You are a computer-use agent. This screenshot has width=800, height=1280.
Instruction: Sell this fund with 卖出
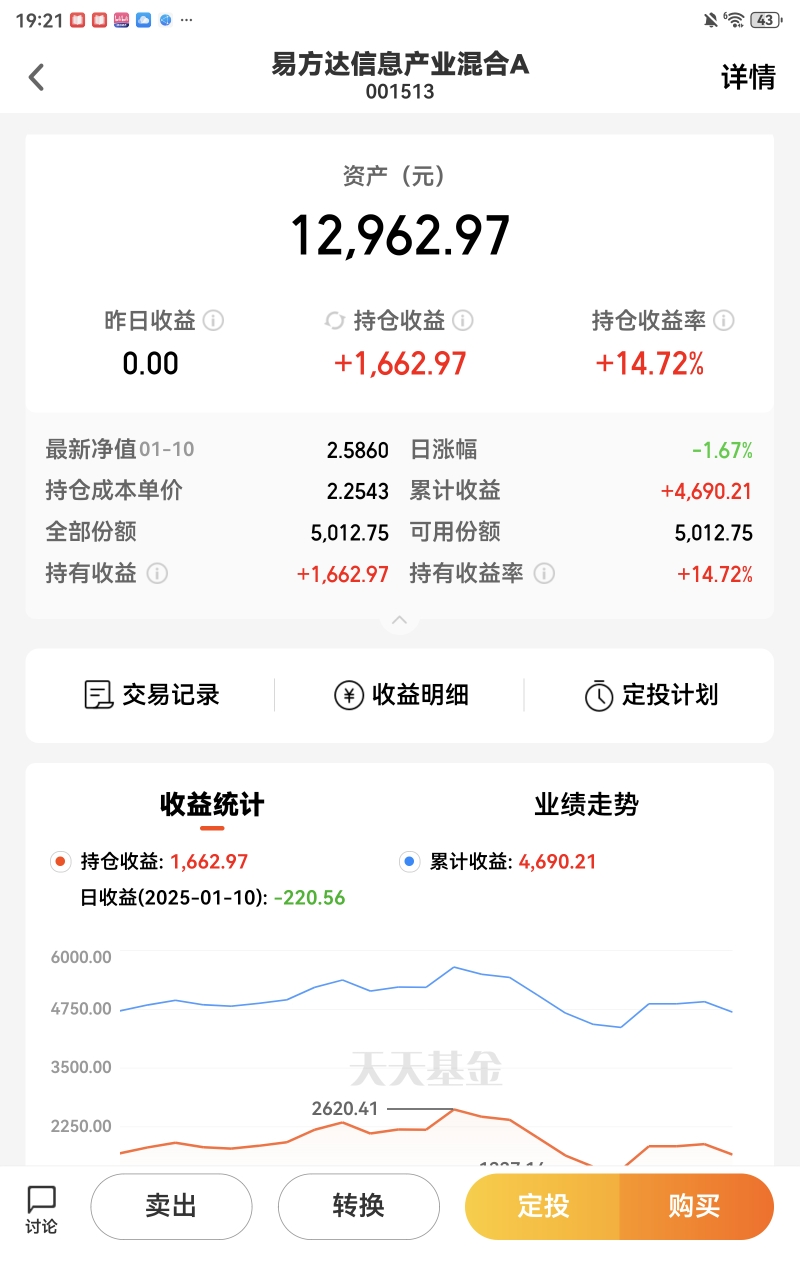tap(171, 1206)
